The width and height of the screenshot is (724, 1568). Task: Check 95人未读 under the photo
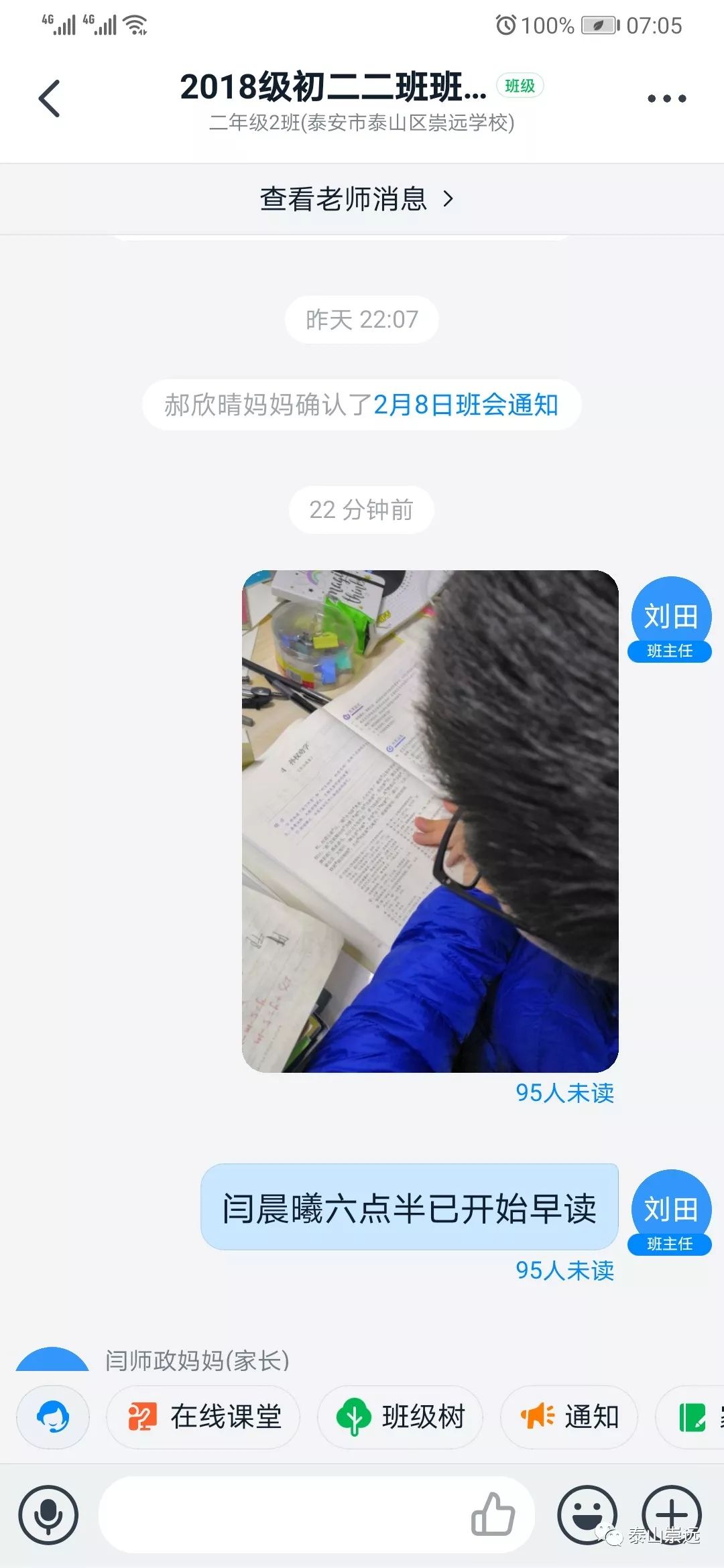(x=564, y=1093)
